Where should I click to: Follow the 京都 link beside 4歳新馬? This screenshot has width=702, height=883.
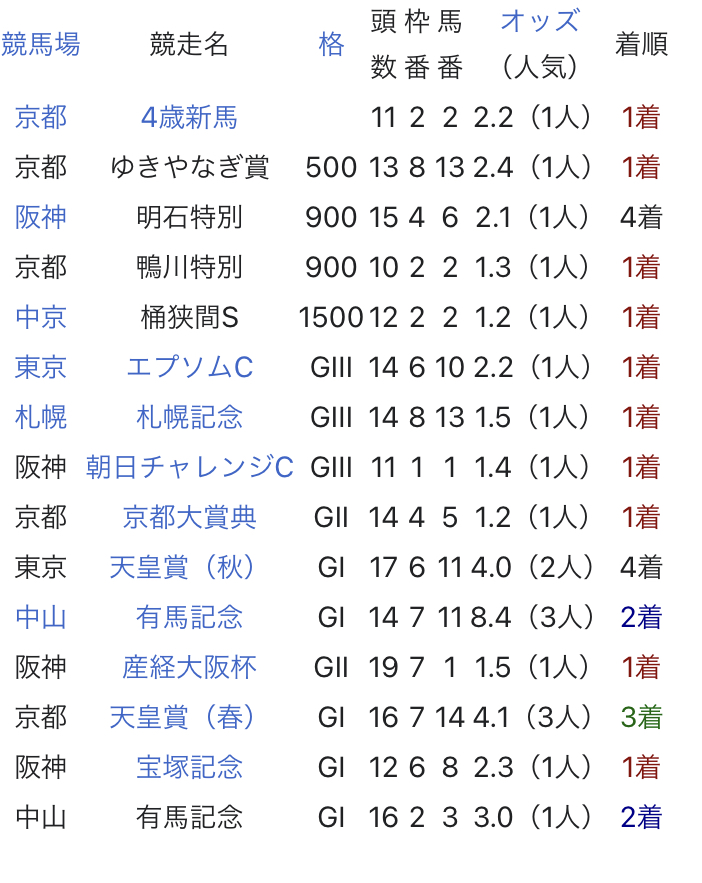[41, 118]
